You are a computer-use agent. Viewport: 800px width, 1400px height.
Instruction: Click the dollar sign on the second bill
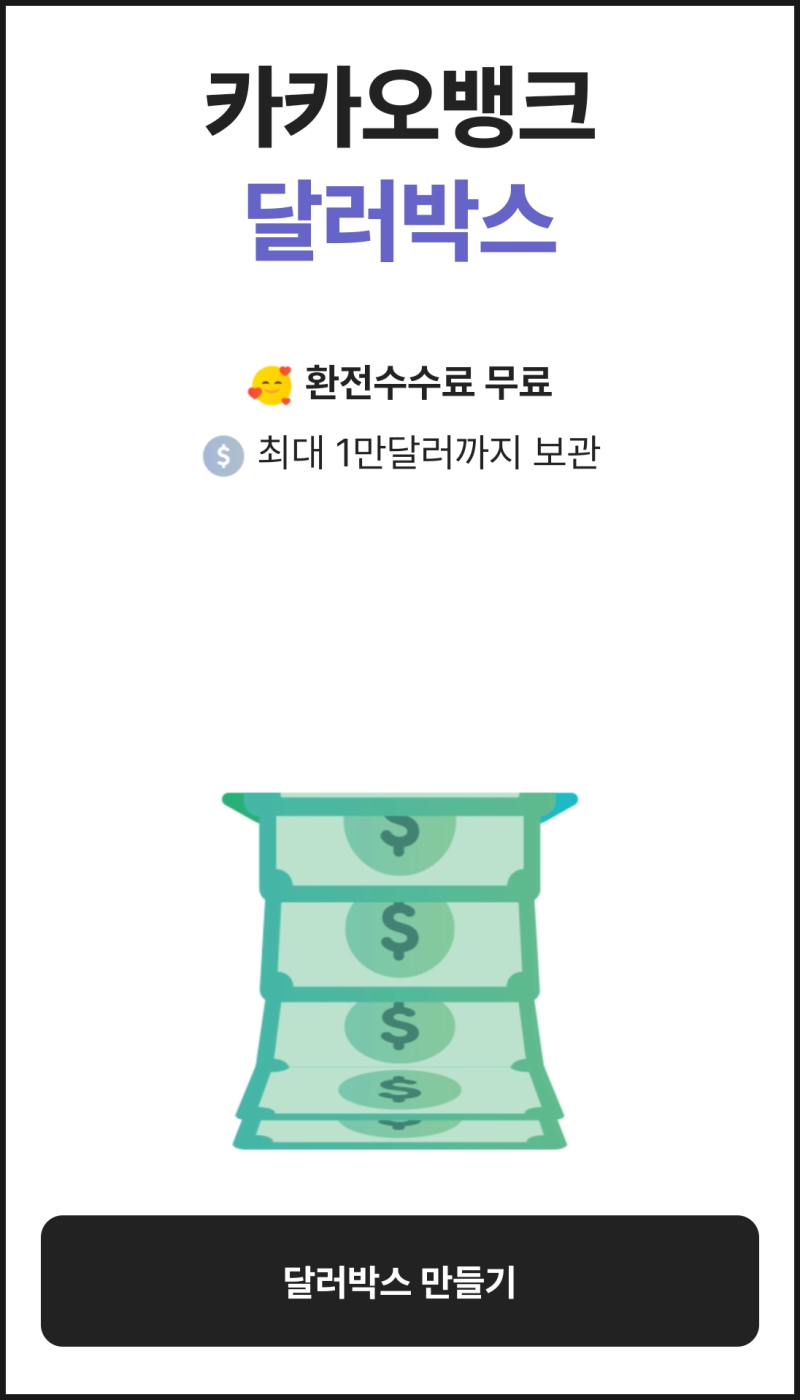coord(397,930)
